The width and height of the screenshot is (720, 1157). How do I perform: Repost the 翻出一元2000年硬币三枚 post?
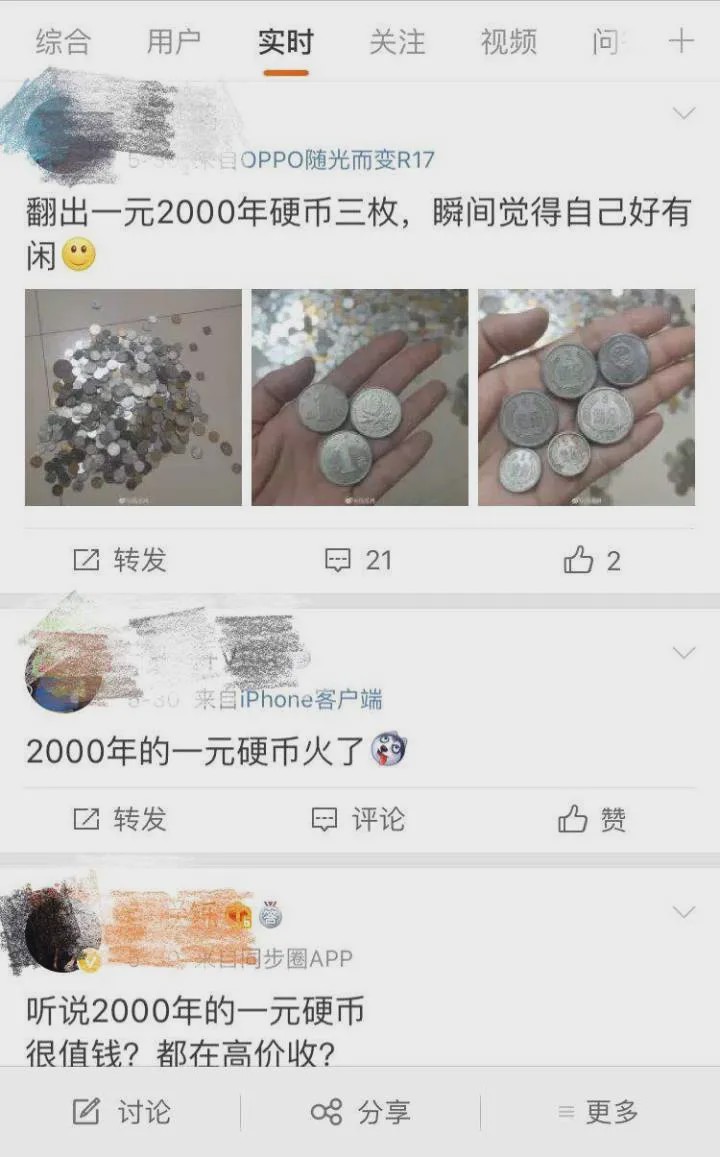pyautogui.click(x=120, y=560)
